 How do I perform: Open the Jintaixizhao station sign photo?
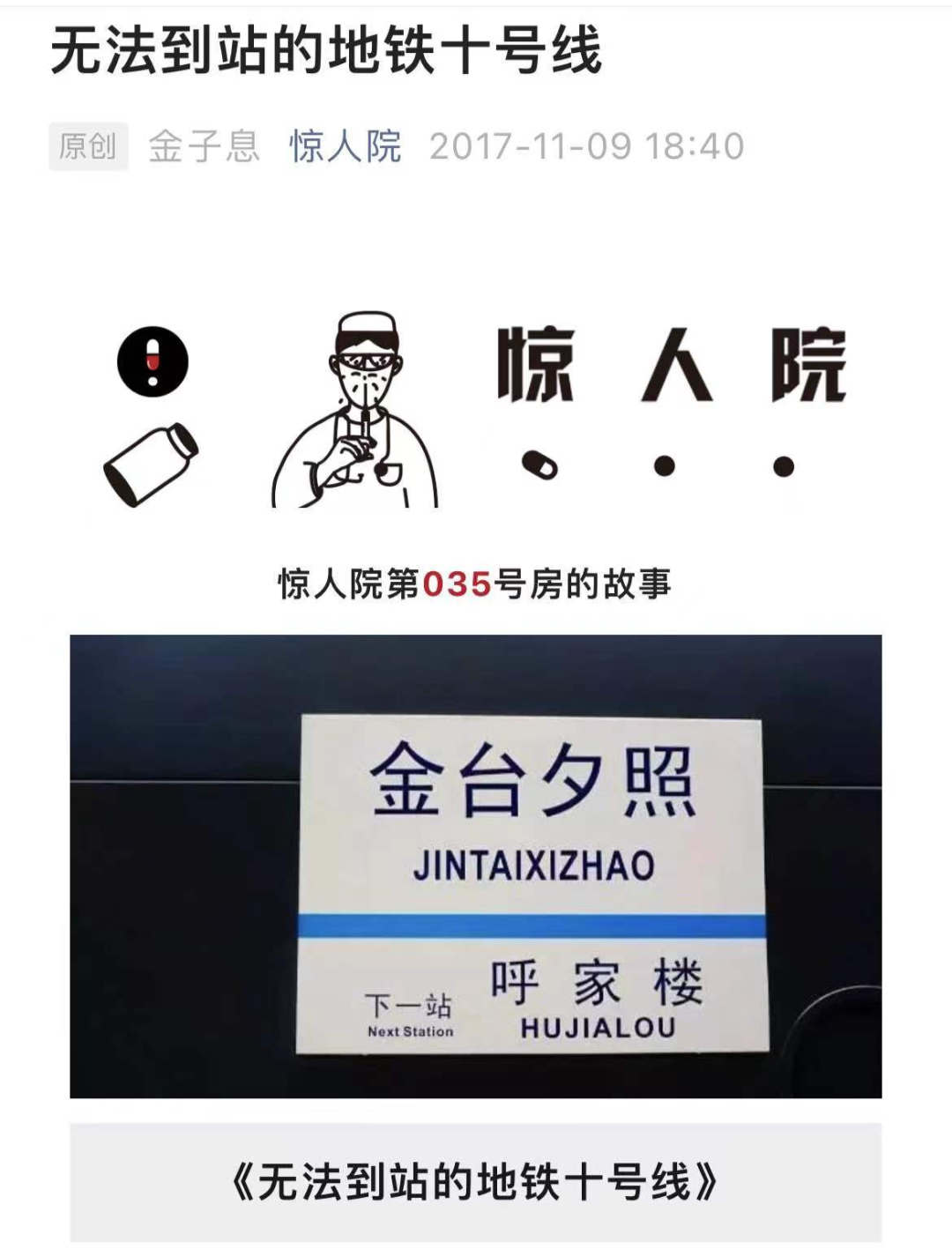click(x=476, y=866)
